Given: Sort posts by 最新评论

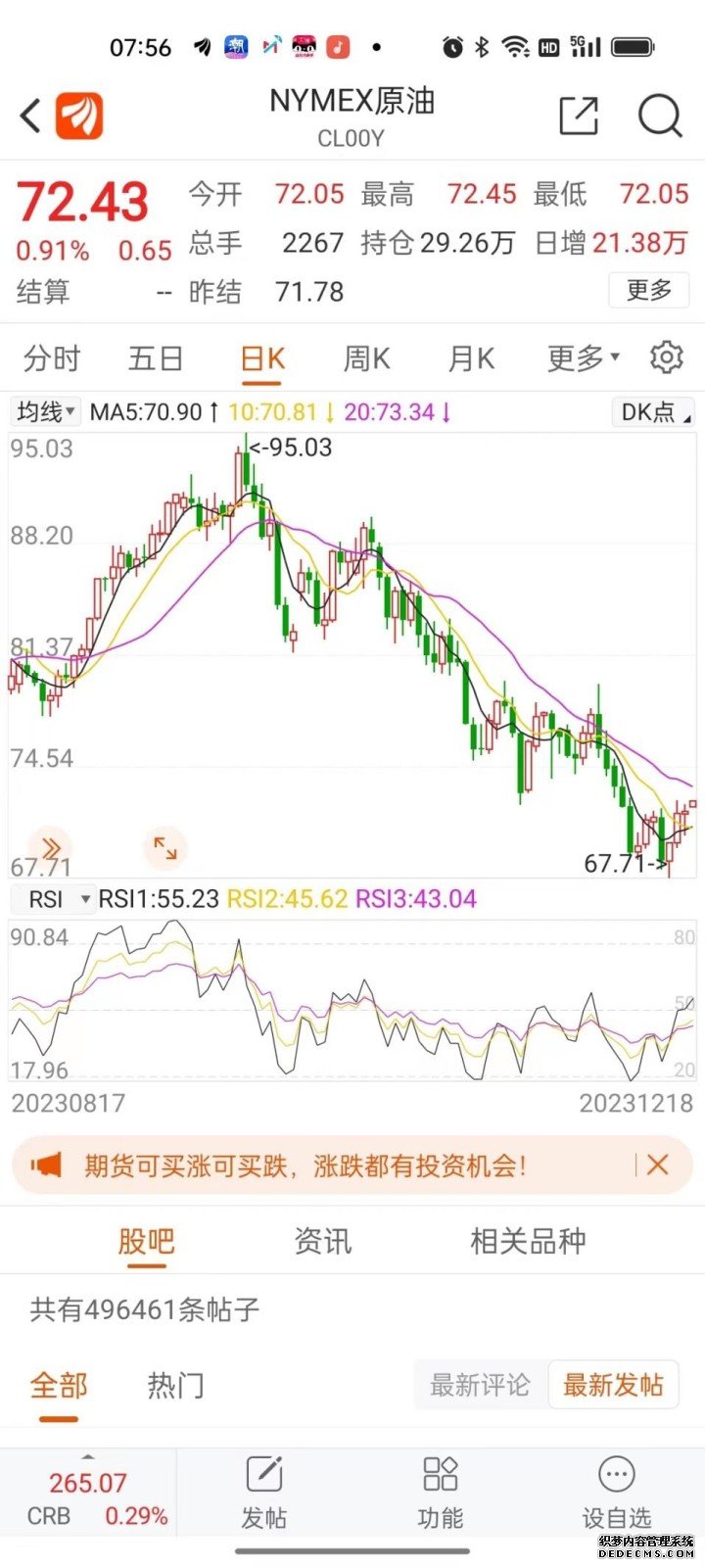Looking at the screenshot, I should [x=480, y=1385].
